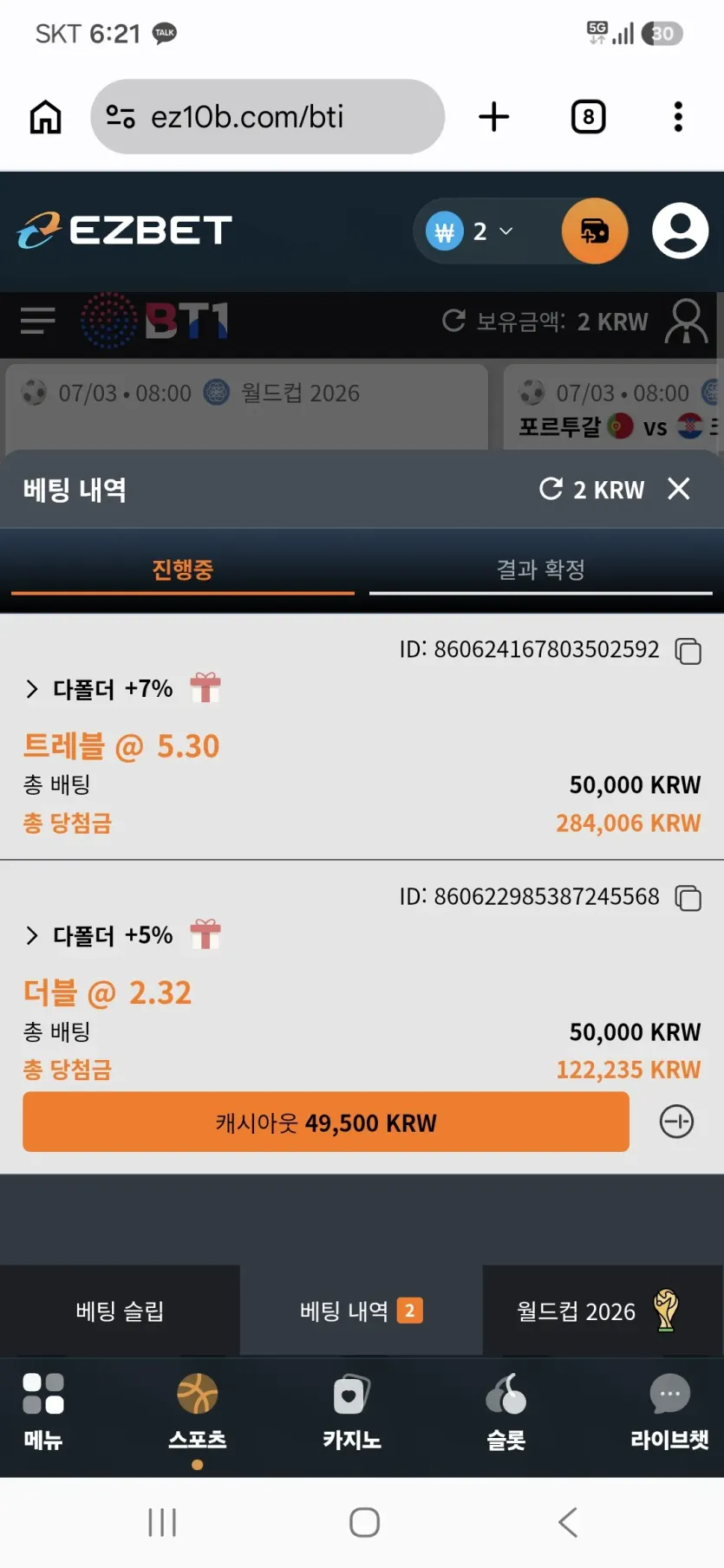Close the 베팅 내역 panel

point(679,489)
